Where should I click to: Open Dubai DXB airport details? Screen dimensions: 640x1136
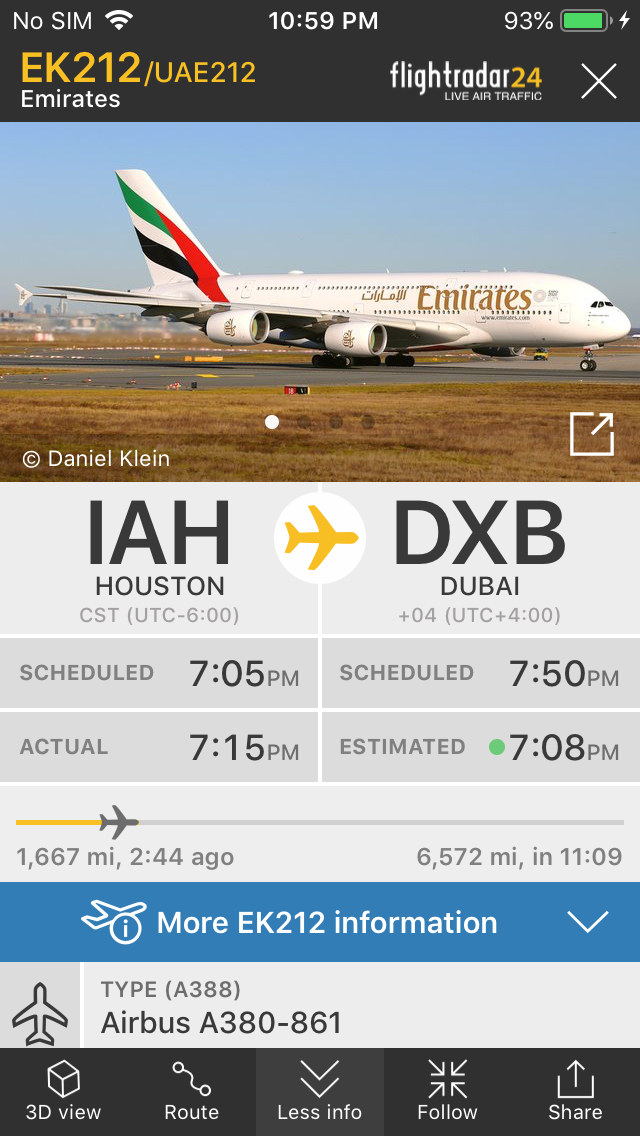tap(481, 558)
